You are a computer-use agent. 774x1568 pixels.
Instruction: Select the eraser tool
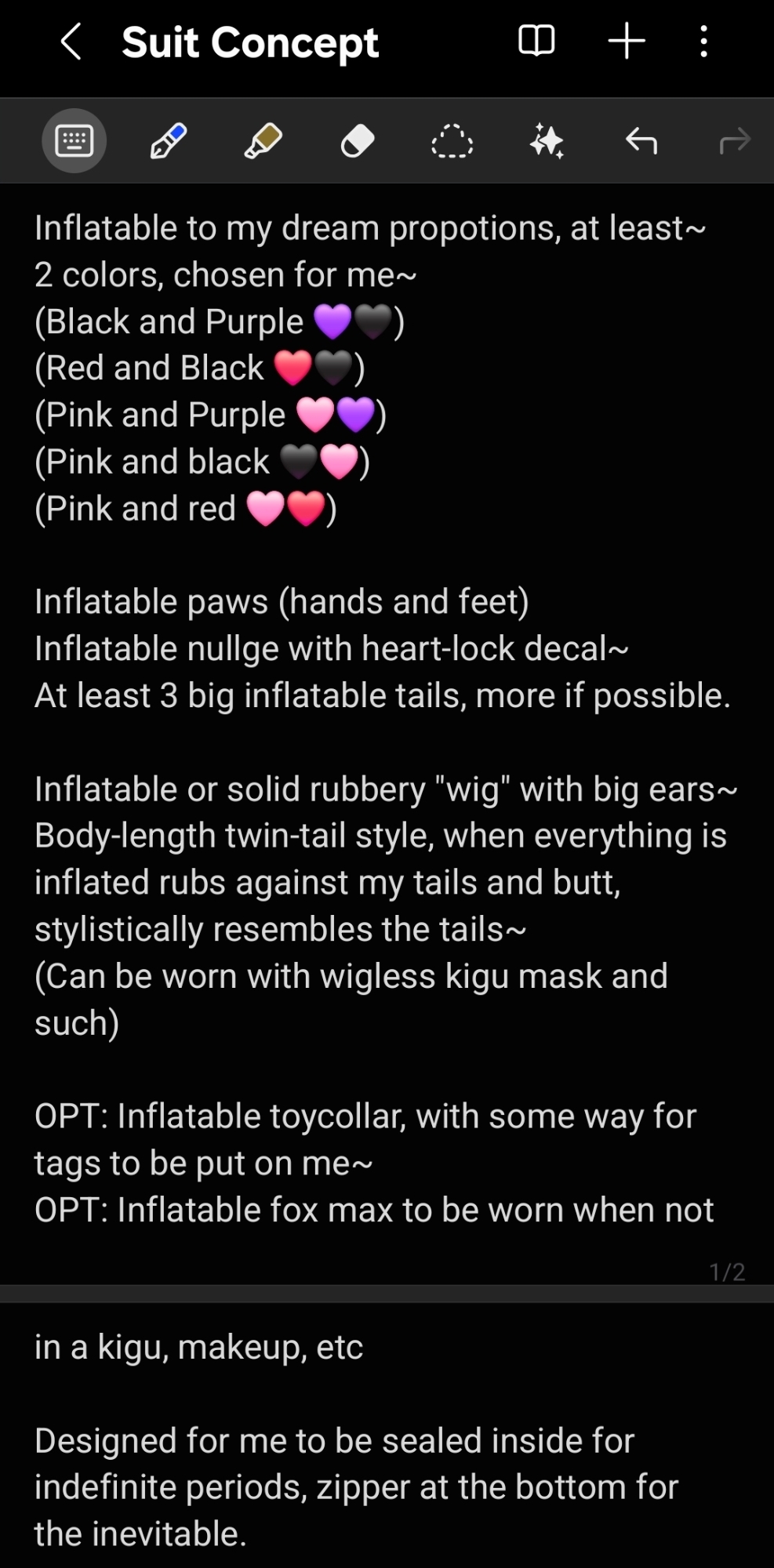pyautogui.click(x=358, y=142)
